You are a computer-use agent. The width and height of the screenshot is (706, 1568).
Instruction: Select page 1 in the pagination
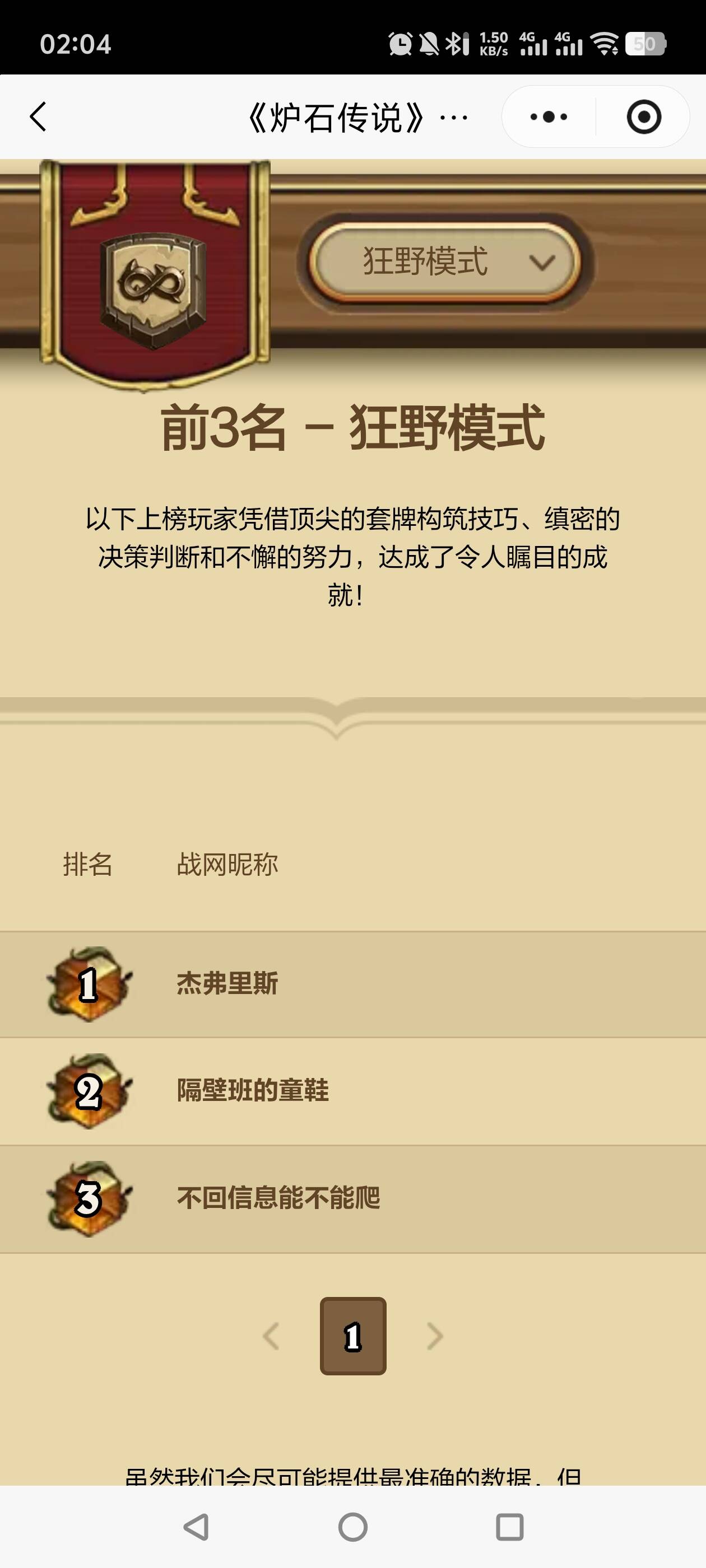point(352,1336)
